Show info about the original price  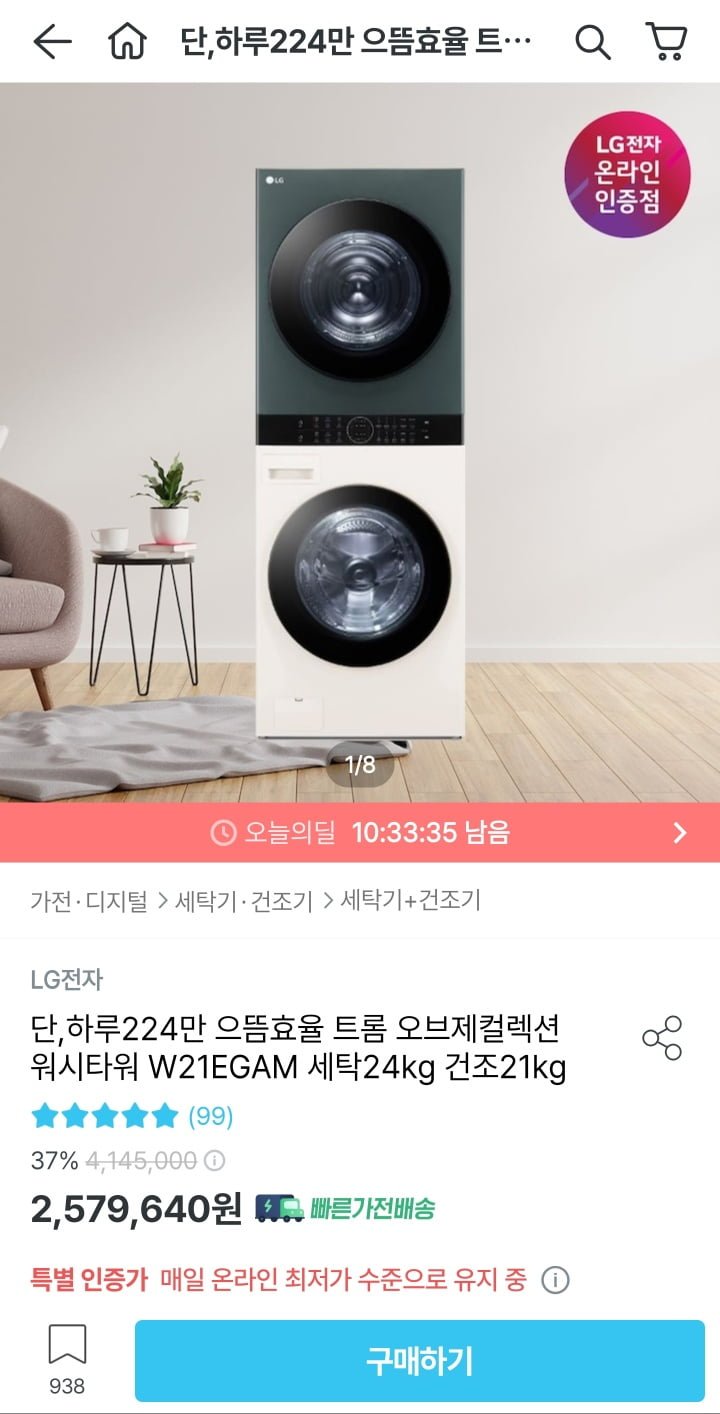(214, 1161)
